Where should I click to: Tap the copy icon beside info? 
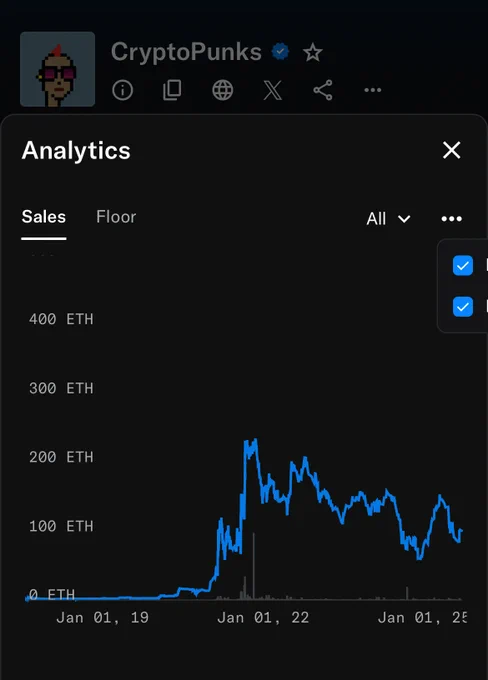pyautogui.click(x=172, y=90)
